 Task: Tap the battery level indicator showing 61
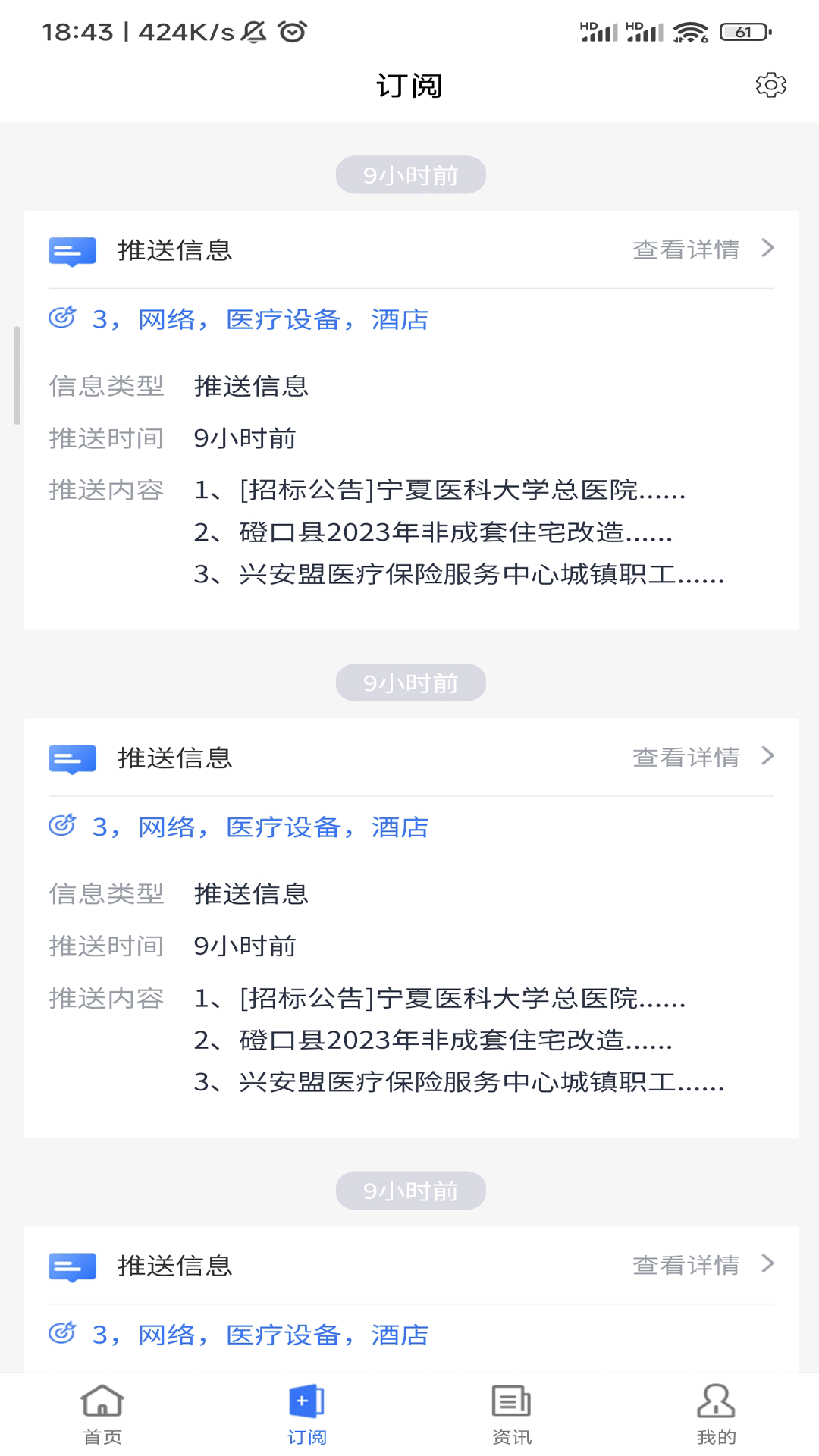point(741,32)
